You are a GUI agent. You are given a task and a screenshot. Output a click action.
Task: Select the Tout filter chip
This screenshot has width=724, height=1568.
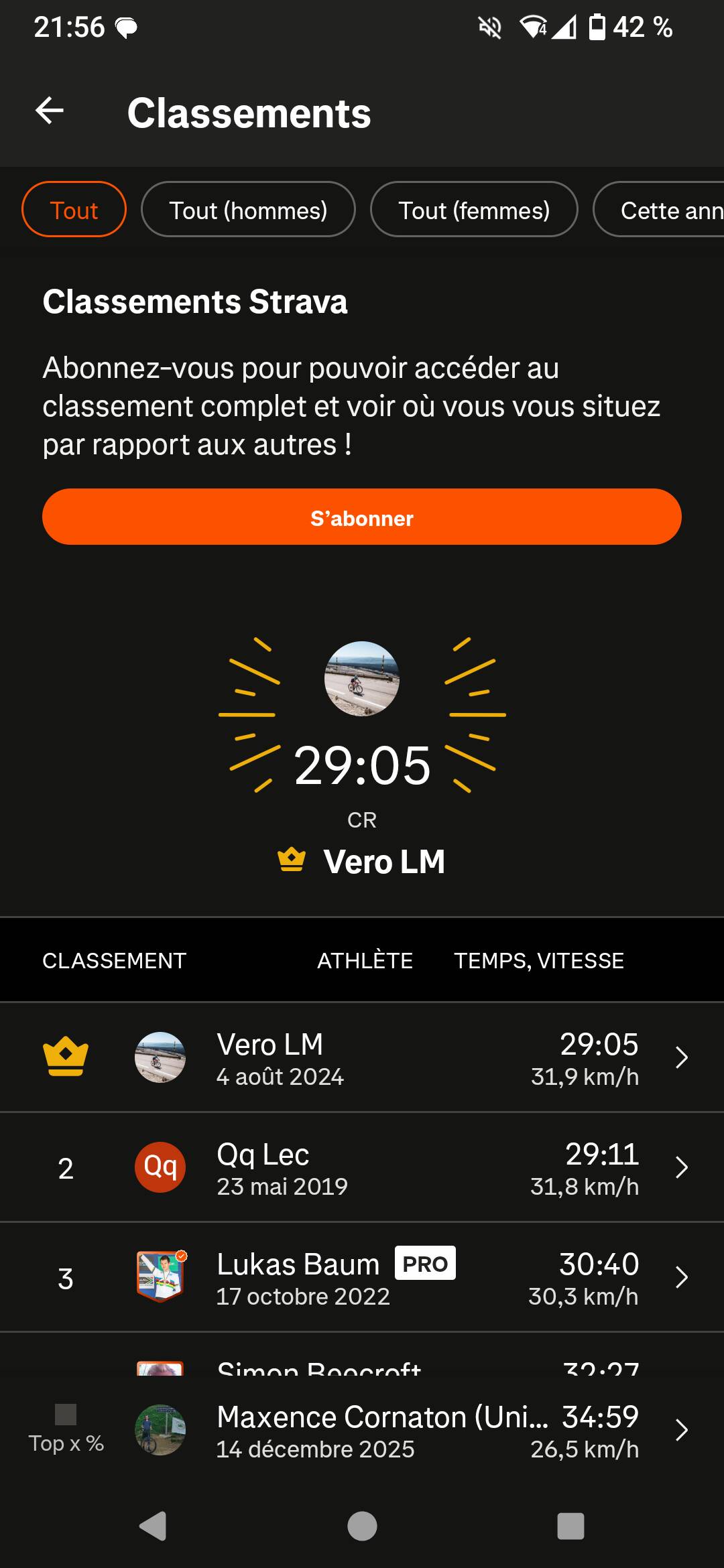click(74, 210)
